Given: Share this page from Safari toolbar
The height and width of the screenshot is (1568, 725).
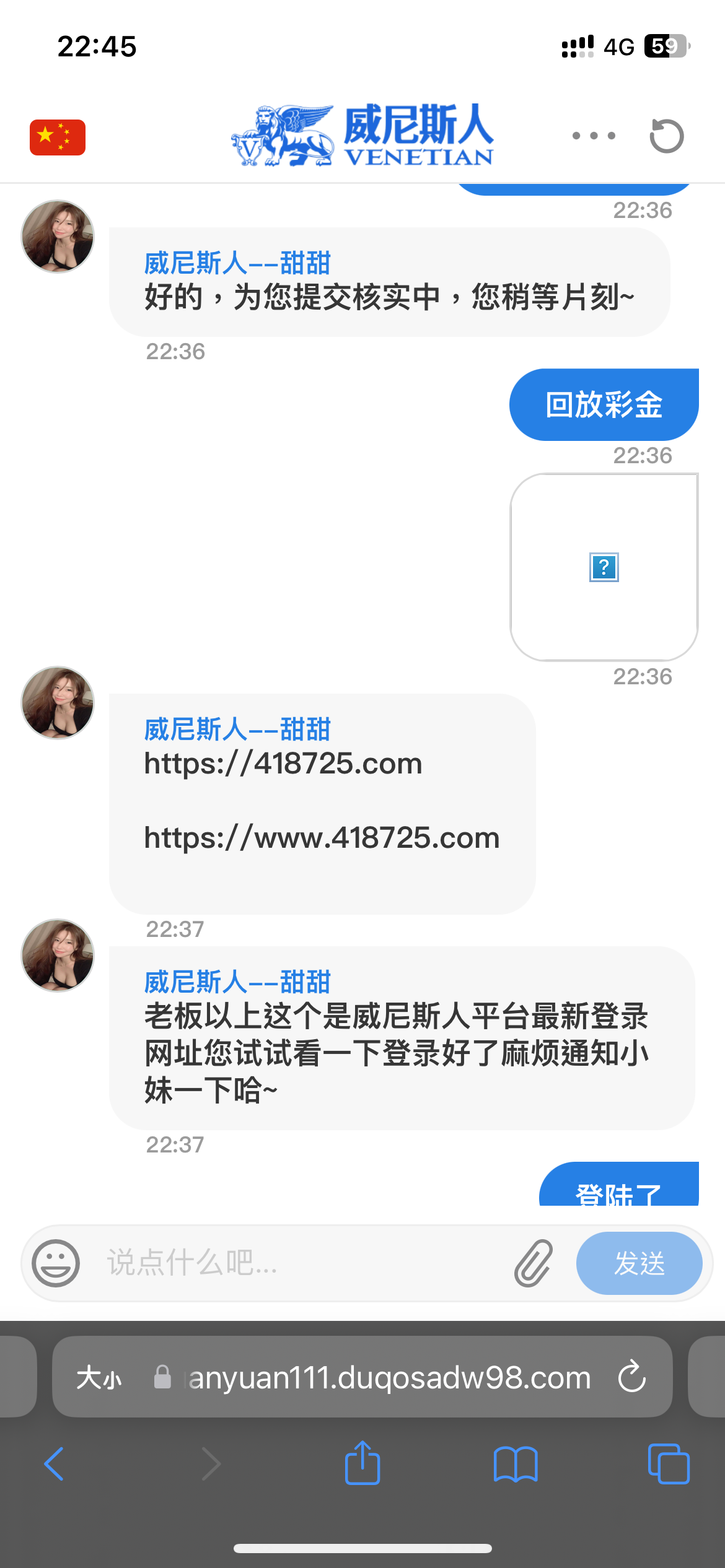Looking at the screenshot, I should [362, 1463].
